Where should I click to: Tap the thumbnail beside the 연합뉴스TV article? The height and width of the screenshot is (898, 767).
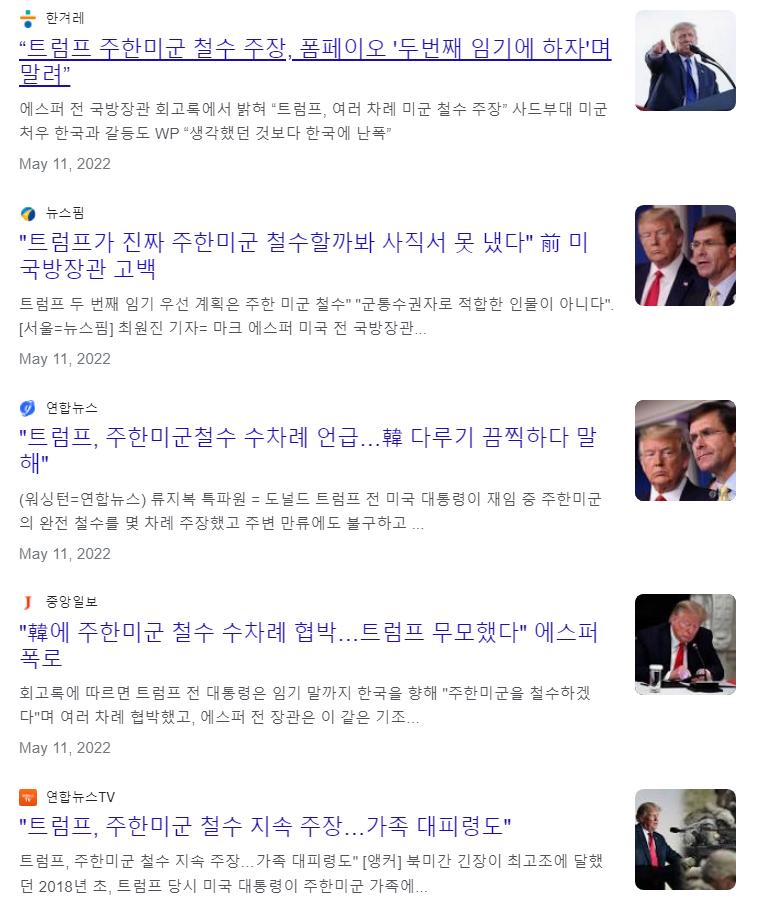685,839
